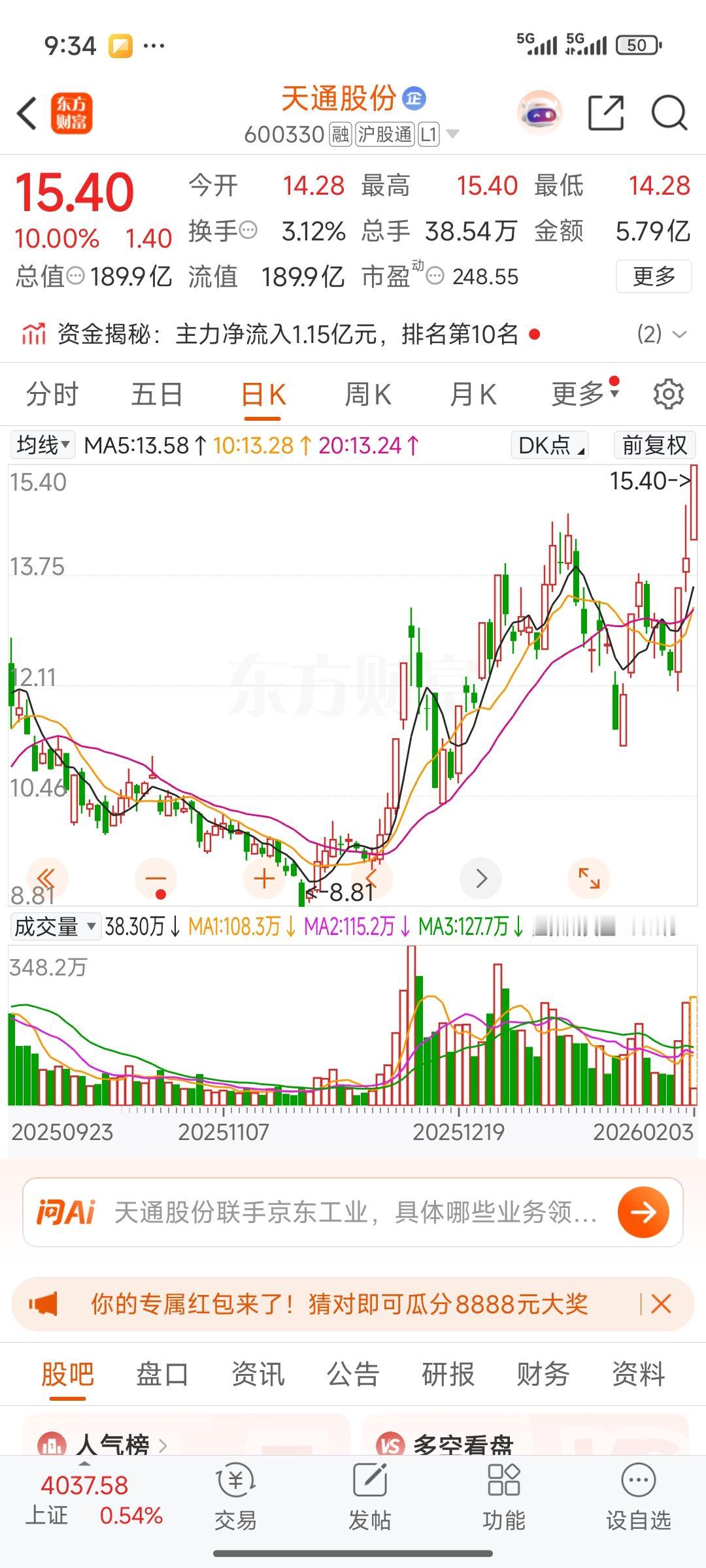Tap the AI assistant avatar icon
This screenshot has height=1568, width=706.
point(539,113)
